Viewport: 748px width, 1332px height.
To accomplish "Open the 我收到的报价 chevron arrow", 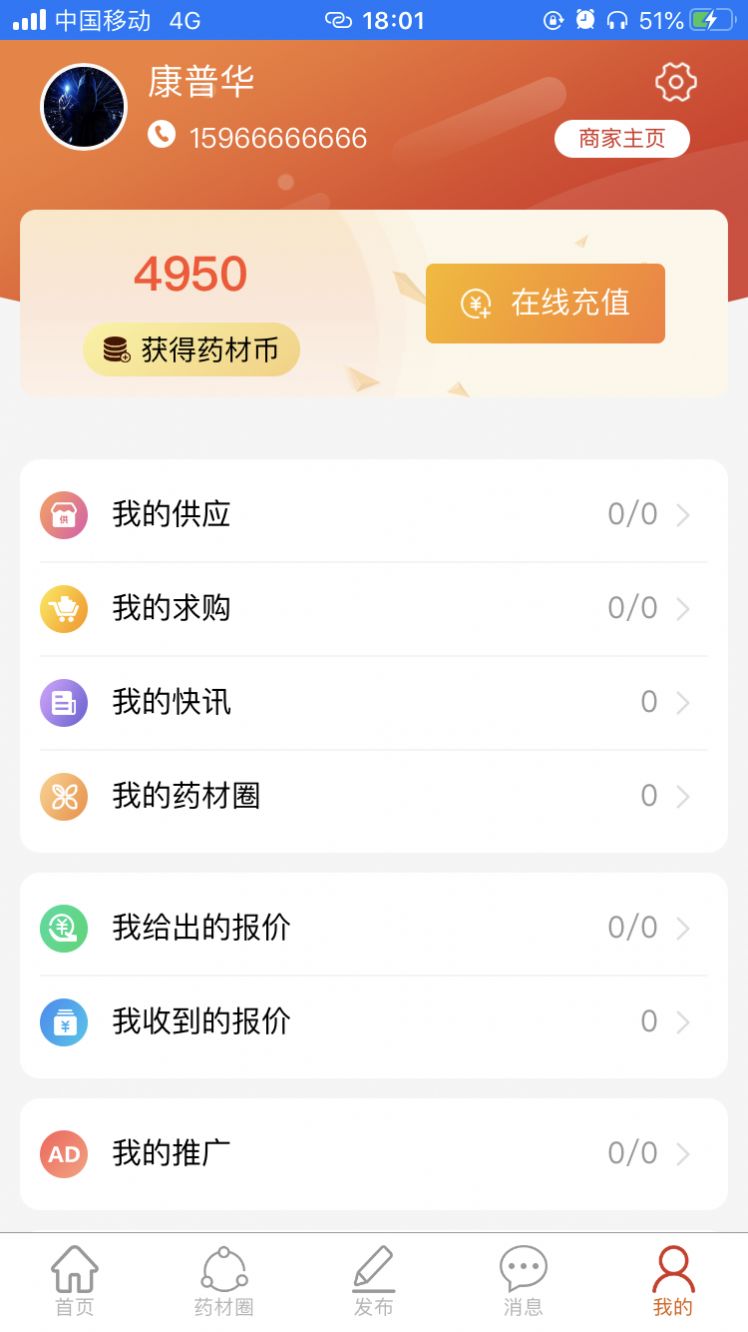I will pyautogui.click(x=683, y=1022).
